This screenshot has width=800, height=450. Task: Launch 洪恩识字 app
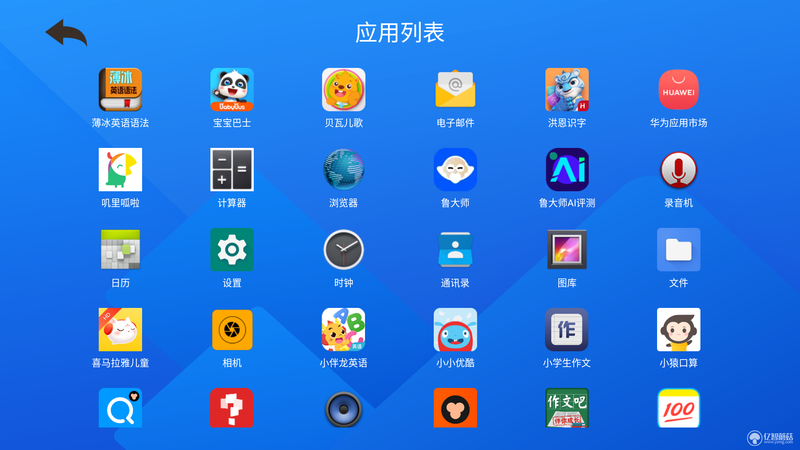pos(567,90)
